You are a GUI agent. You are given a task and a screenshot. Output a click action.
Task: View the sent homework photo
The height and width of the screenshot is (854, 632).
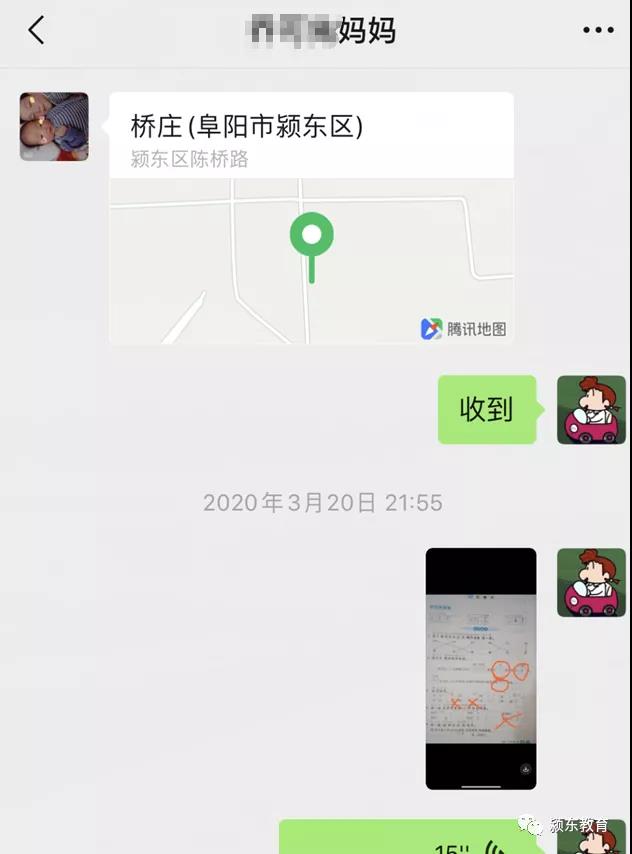click(480, 668)
